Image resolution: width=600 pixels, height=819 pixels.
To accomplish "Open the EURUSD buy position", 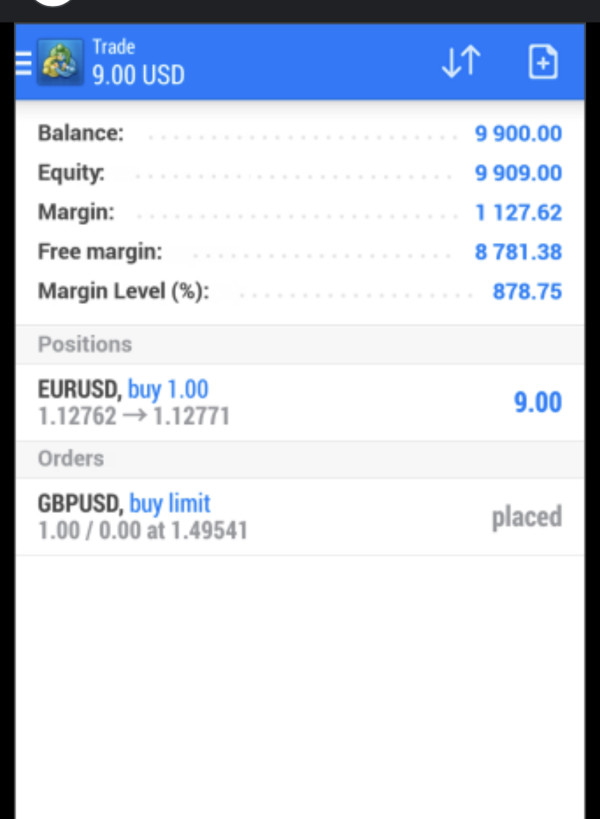I will point(299,402).
